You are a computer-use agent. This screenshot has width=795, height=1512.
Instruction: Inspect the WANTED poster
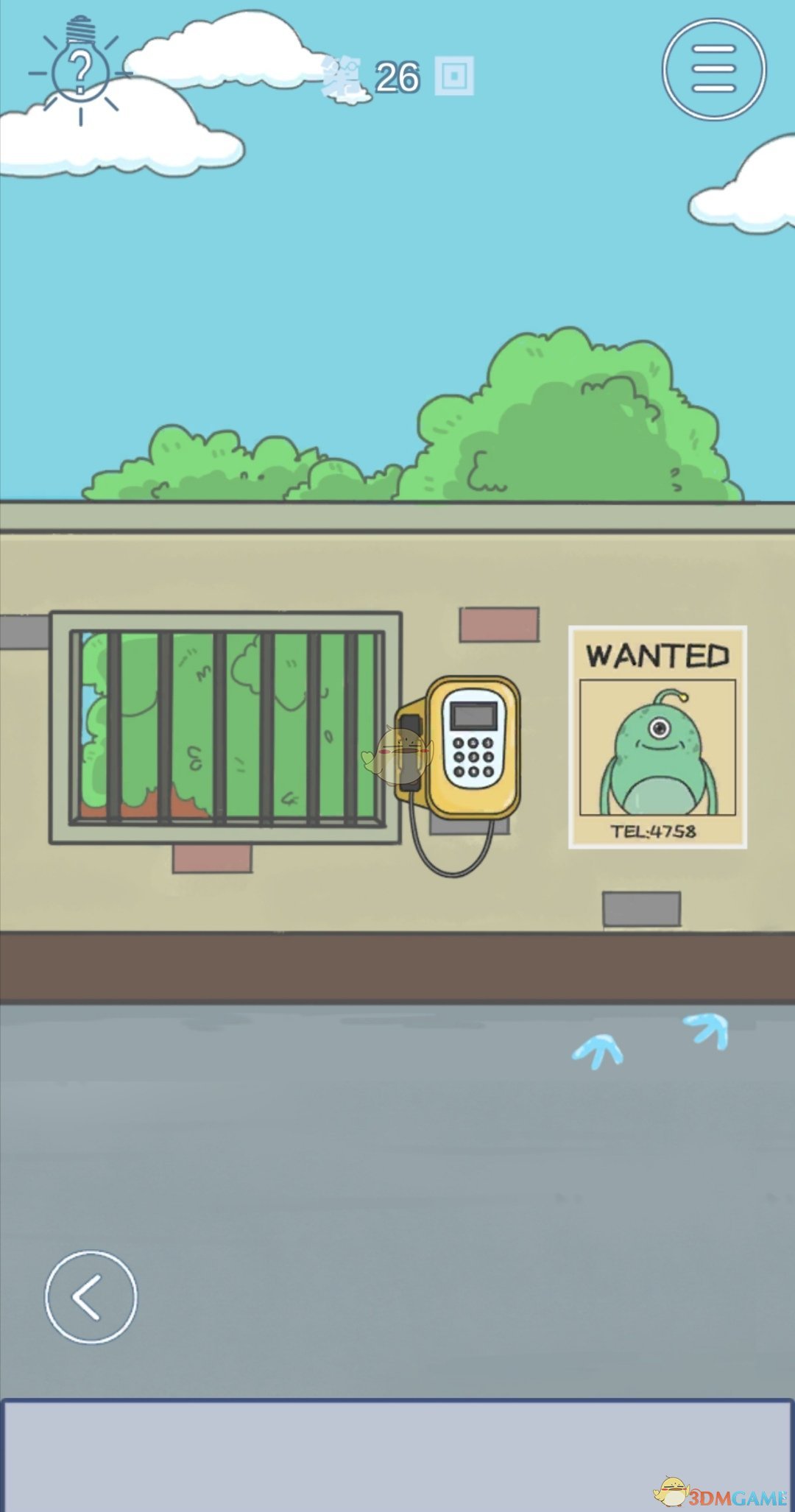657,737
